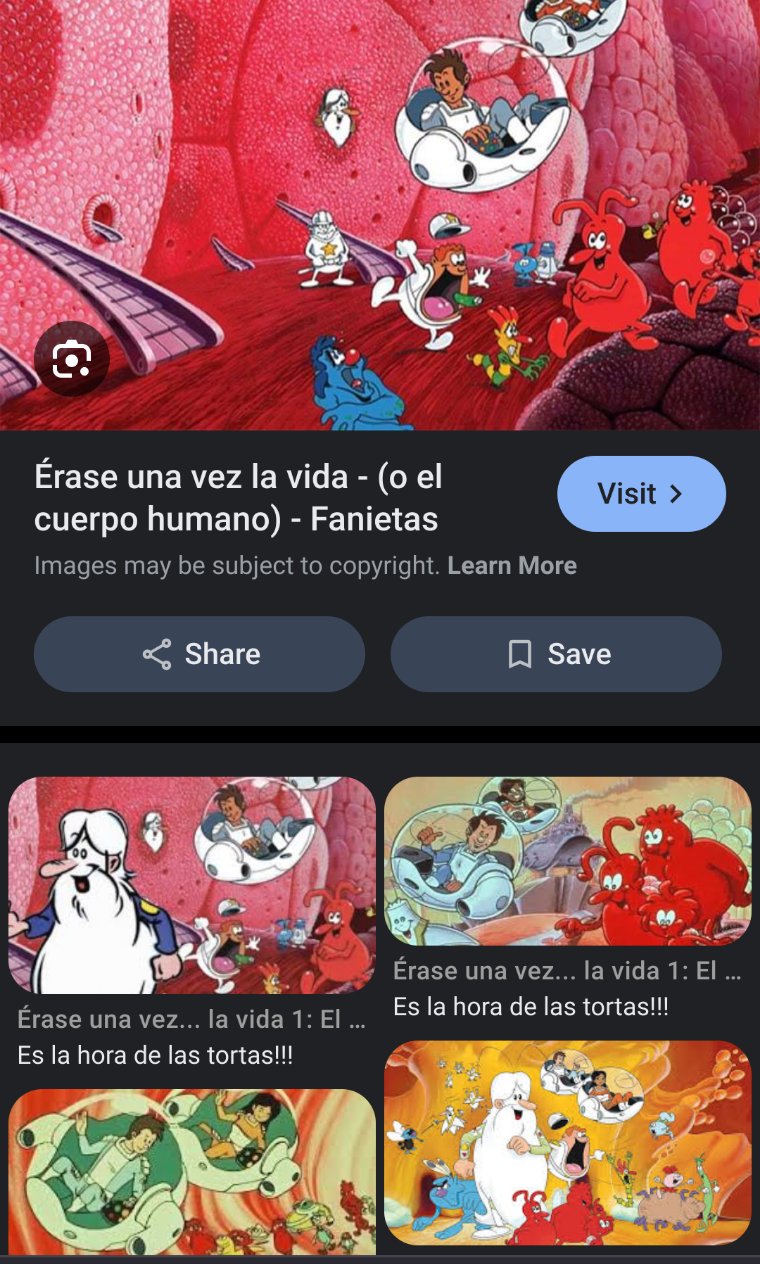
Task: Open related image with red blobs and bubble ships
Action: click(x=567, y=861)
